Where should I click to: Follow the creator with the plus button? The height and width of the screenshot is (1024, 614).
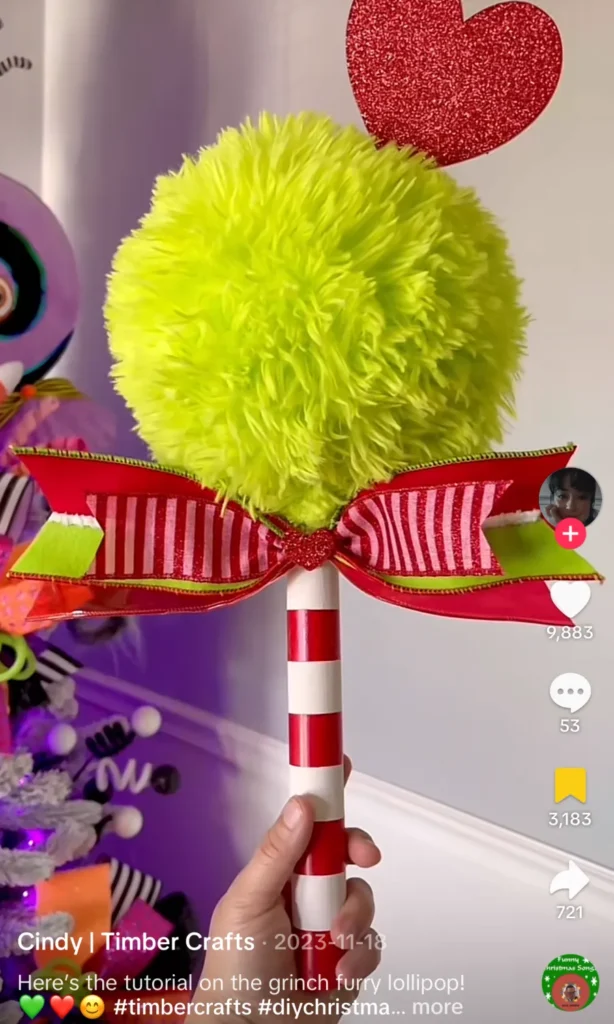tap(570, 534)
